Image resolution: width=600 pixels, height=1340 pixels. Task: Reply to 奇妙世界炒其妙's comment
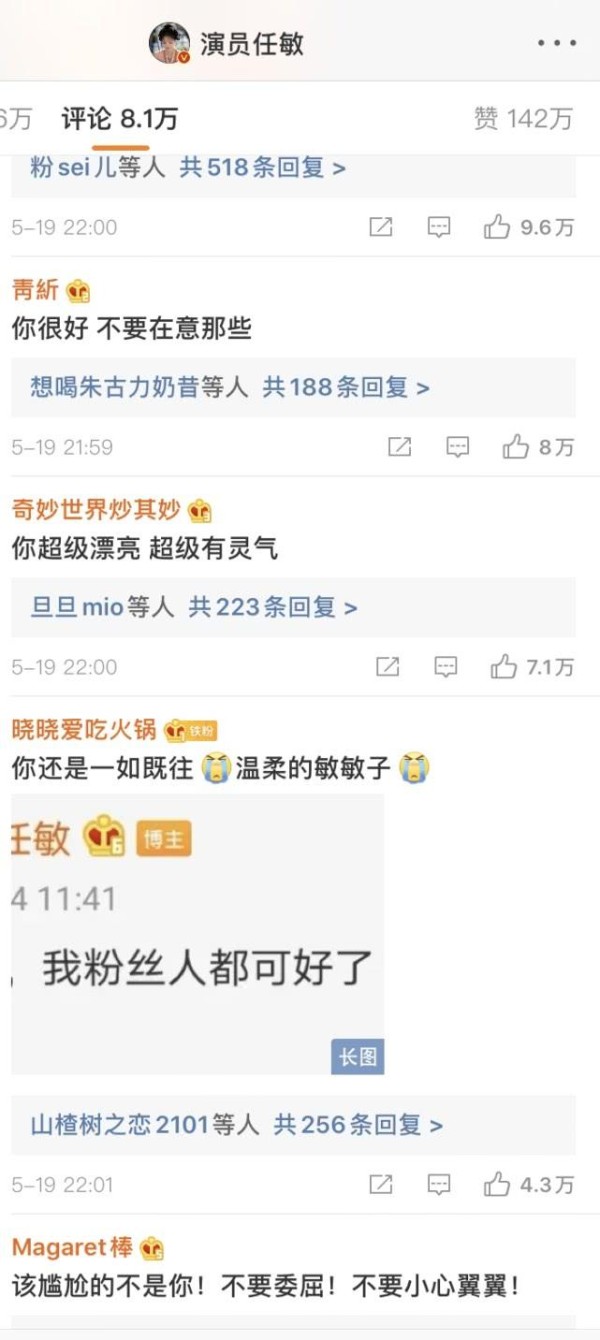coord(446,667)
